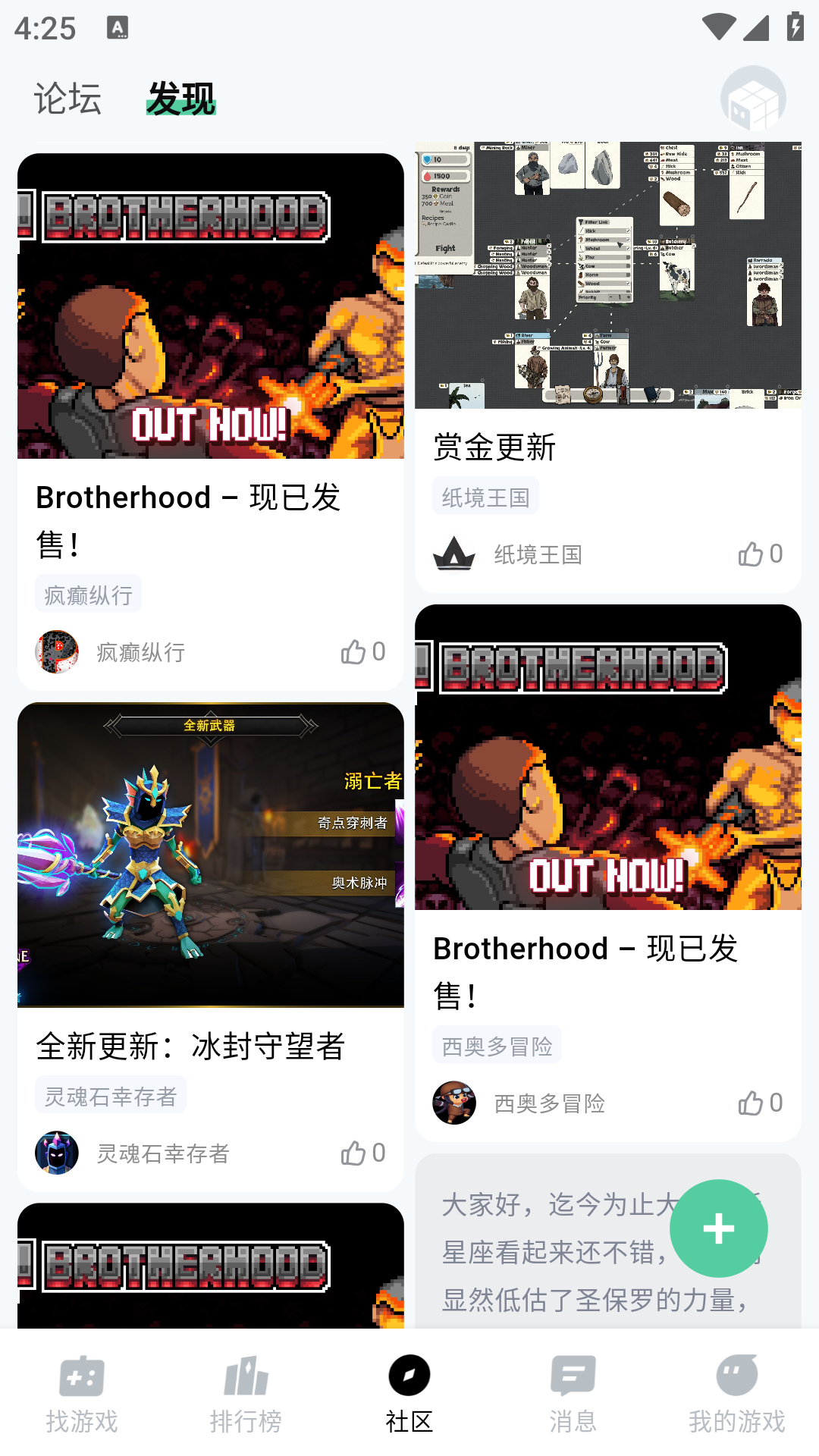Switch to the 论坛 tab
This screenshot has width=819, height=1456.
(67, 99)
